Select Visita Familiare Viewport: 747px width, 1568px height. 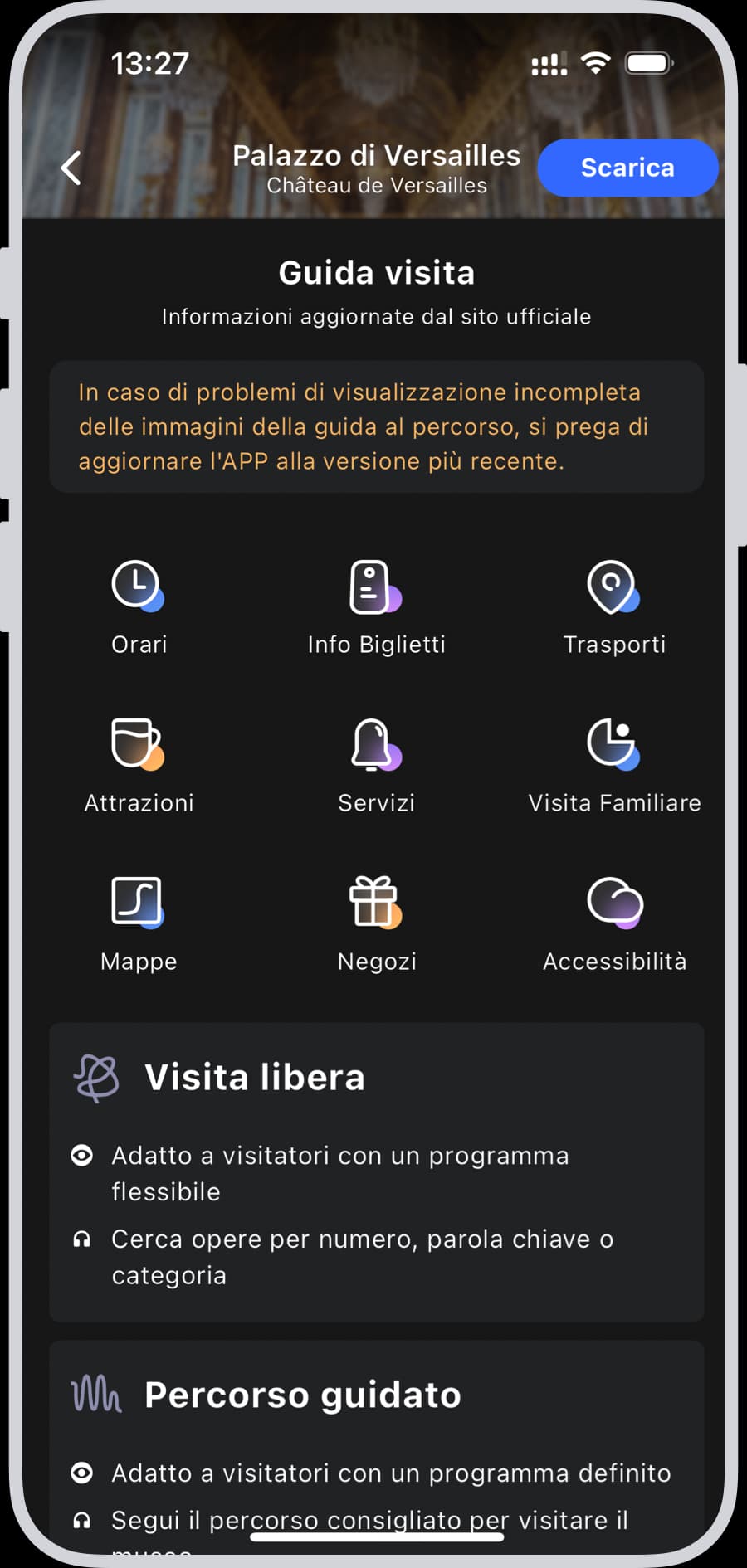coord(614,765)
